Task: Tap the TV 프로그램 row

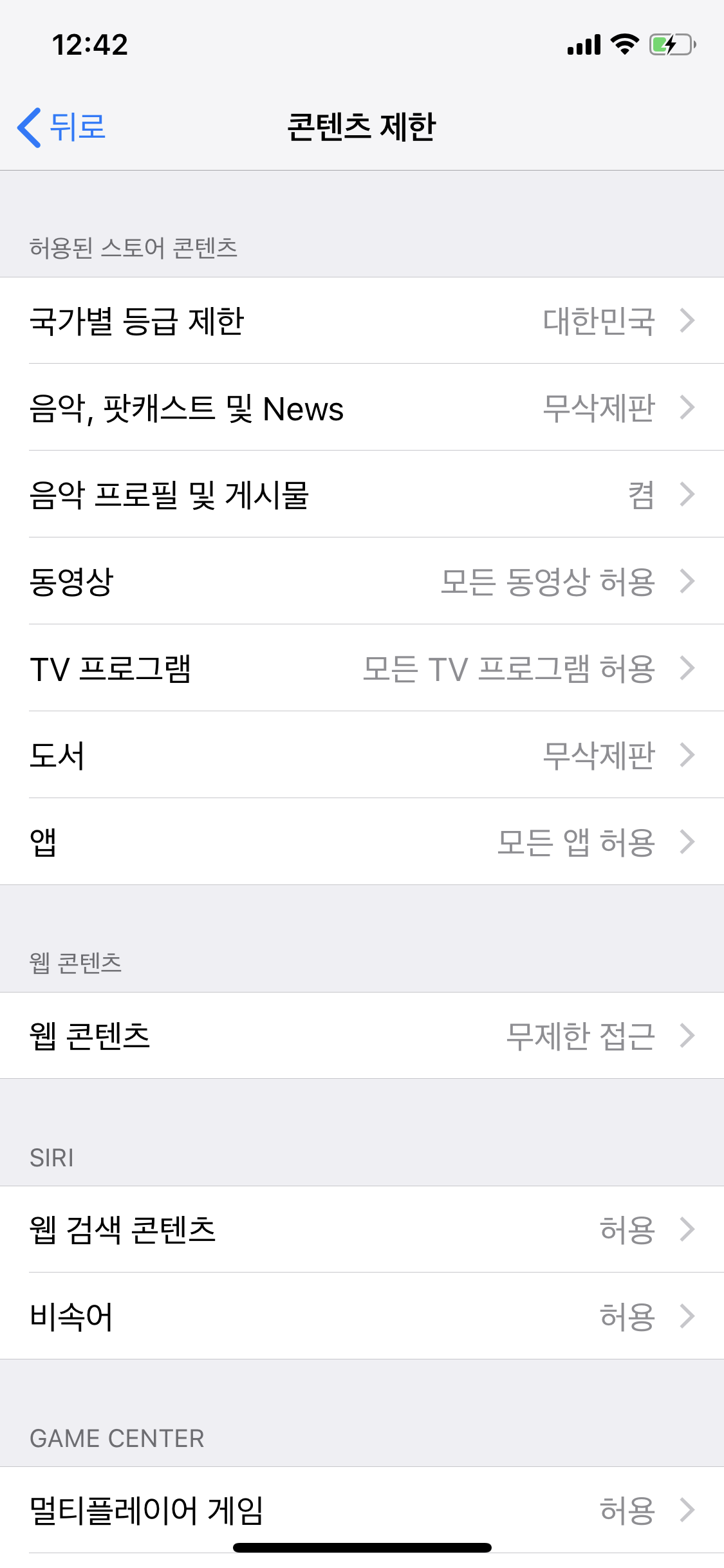Action: 362,668
